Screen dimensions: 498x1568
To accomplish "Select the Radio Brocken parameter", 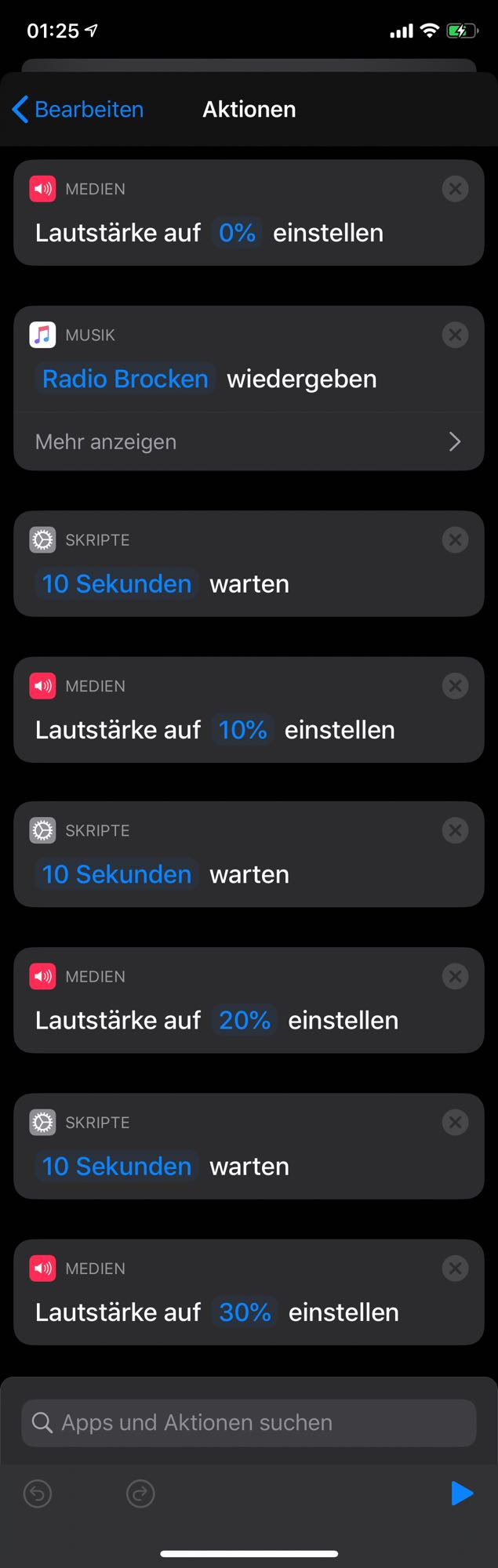I will pyautogui.click(x=125, y=379).
